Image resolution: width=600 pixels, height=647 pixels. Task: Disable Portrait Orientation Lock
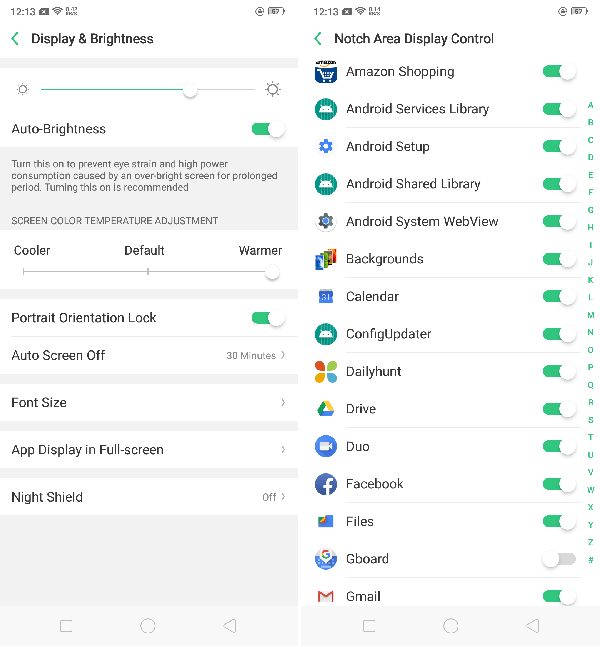pos(268,318)
